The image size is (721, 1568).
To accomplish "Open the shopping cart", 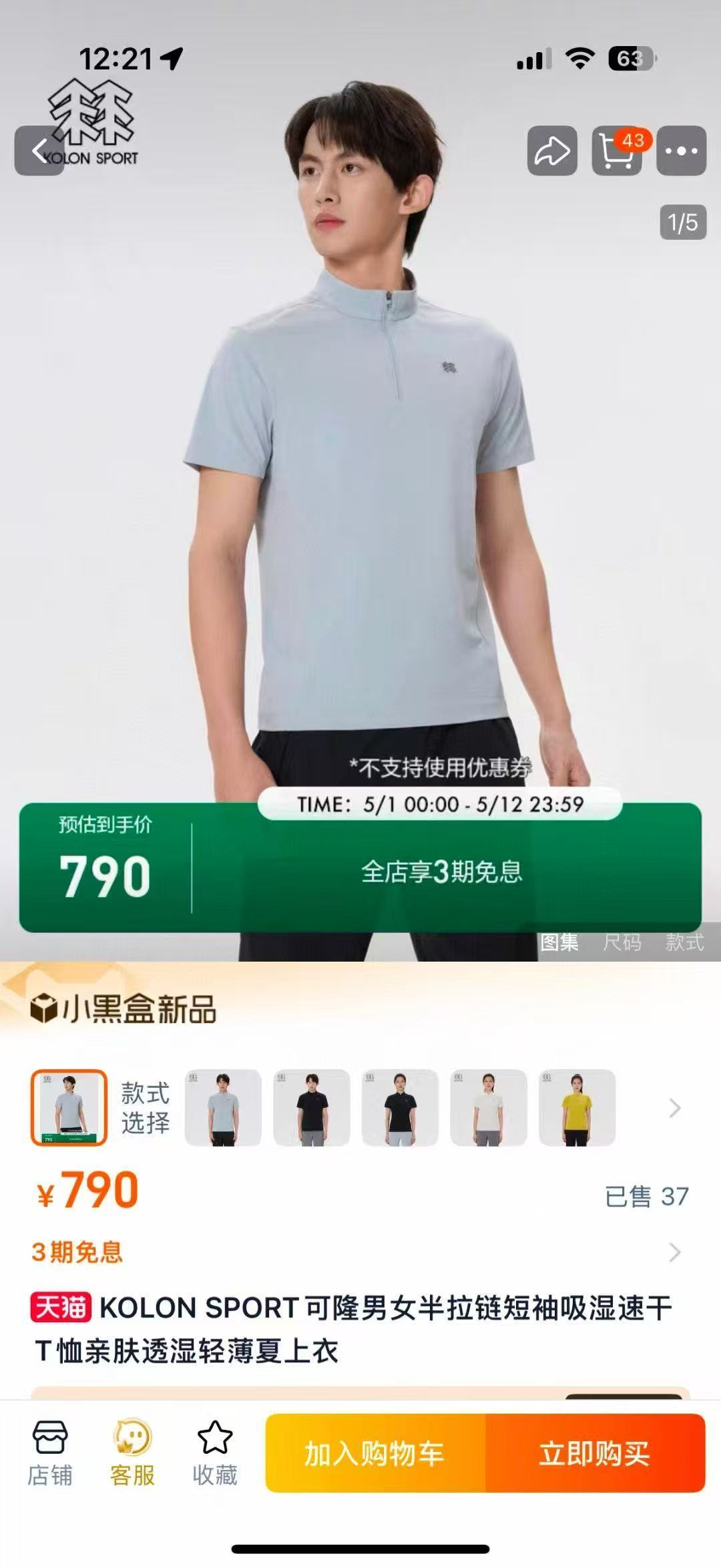I will click(x=616, y=151).
